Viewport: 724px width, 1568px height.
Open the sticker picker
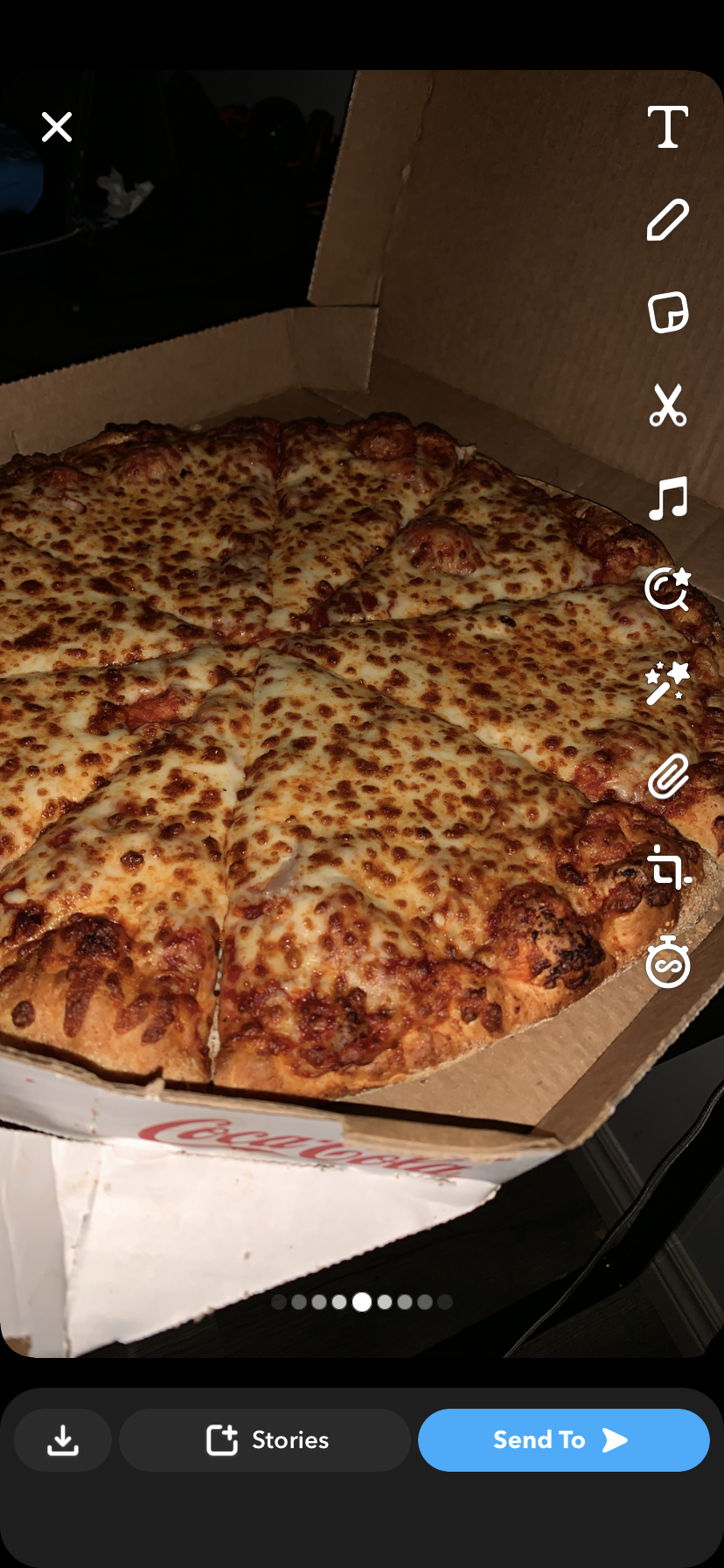(668, 312)
